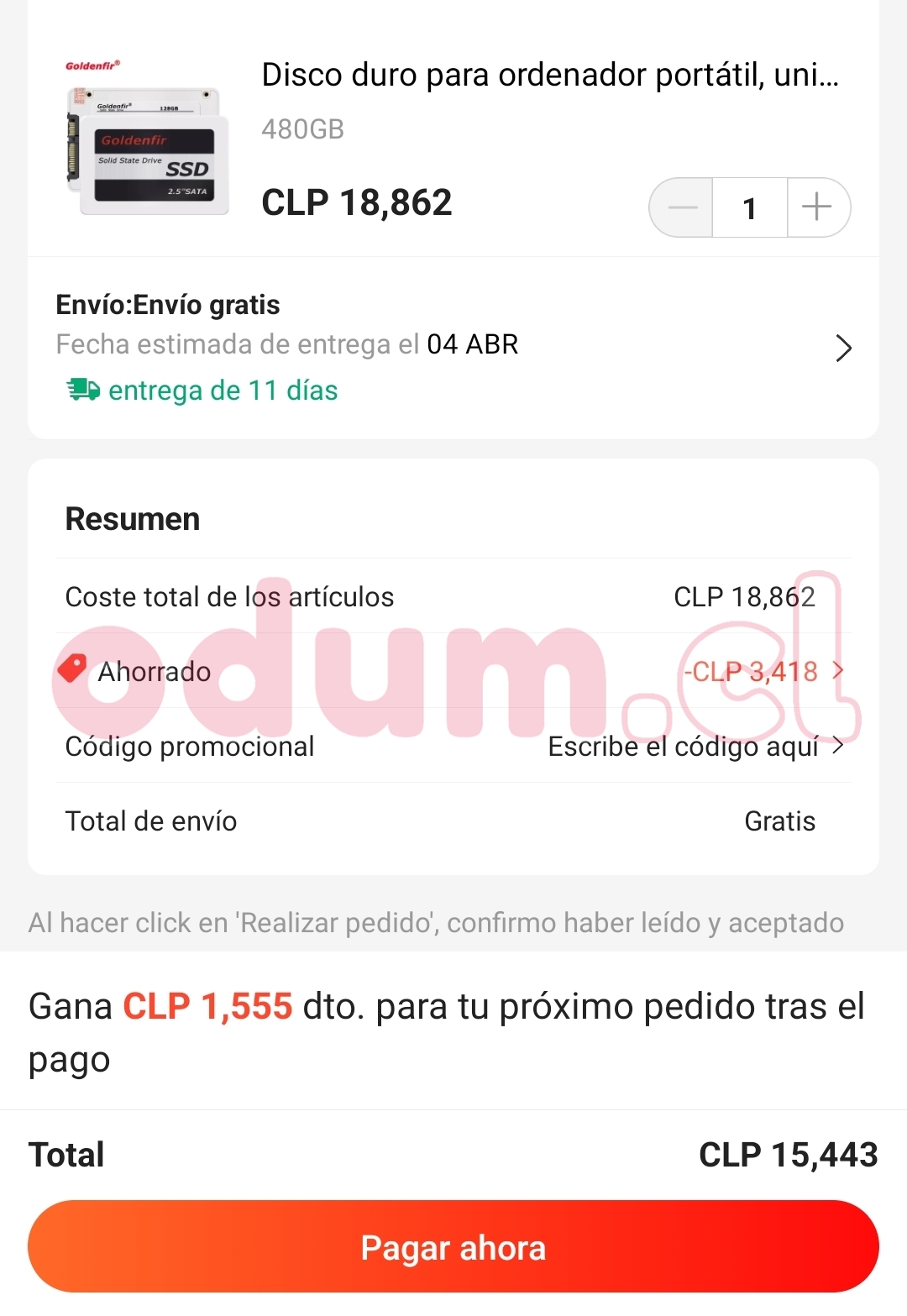Enter a promo code in Código promocional
This screenshot has width=907, height=1316.
click(x=694, y=746)
